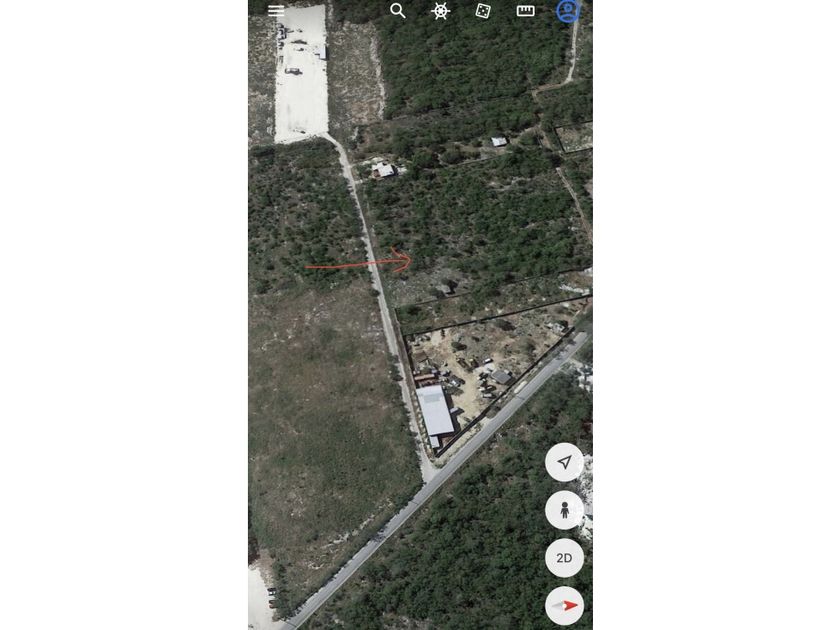
Task: Enable Street View pegman
Action: tap(564, 510)
